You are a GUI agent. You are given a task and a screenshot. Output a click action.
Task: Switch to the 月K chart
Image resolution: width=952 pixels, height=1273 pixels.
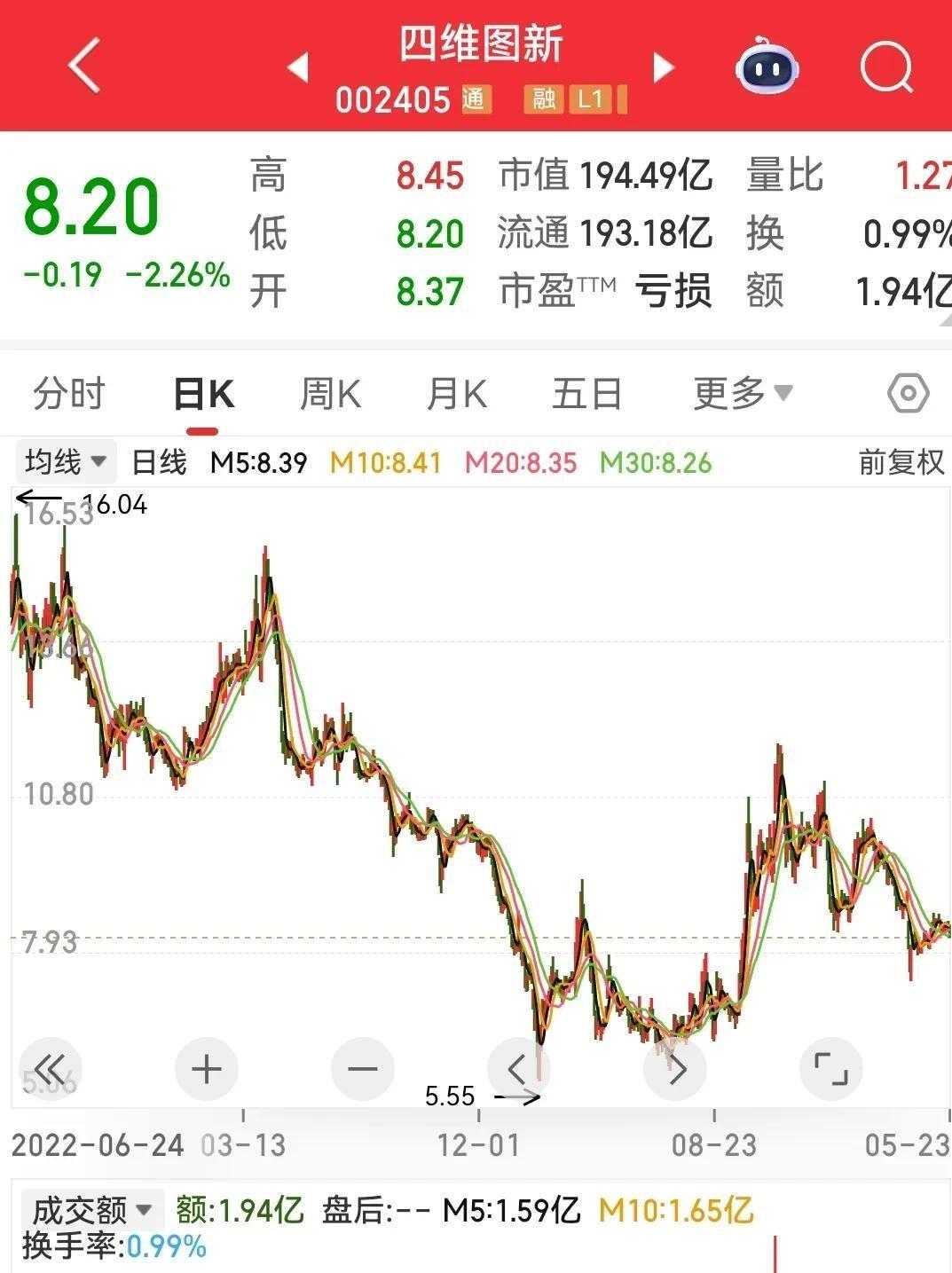[456, 394]
